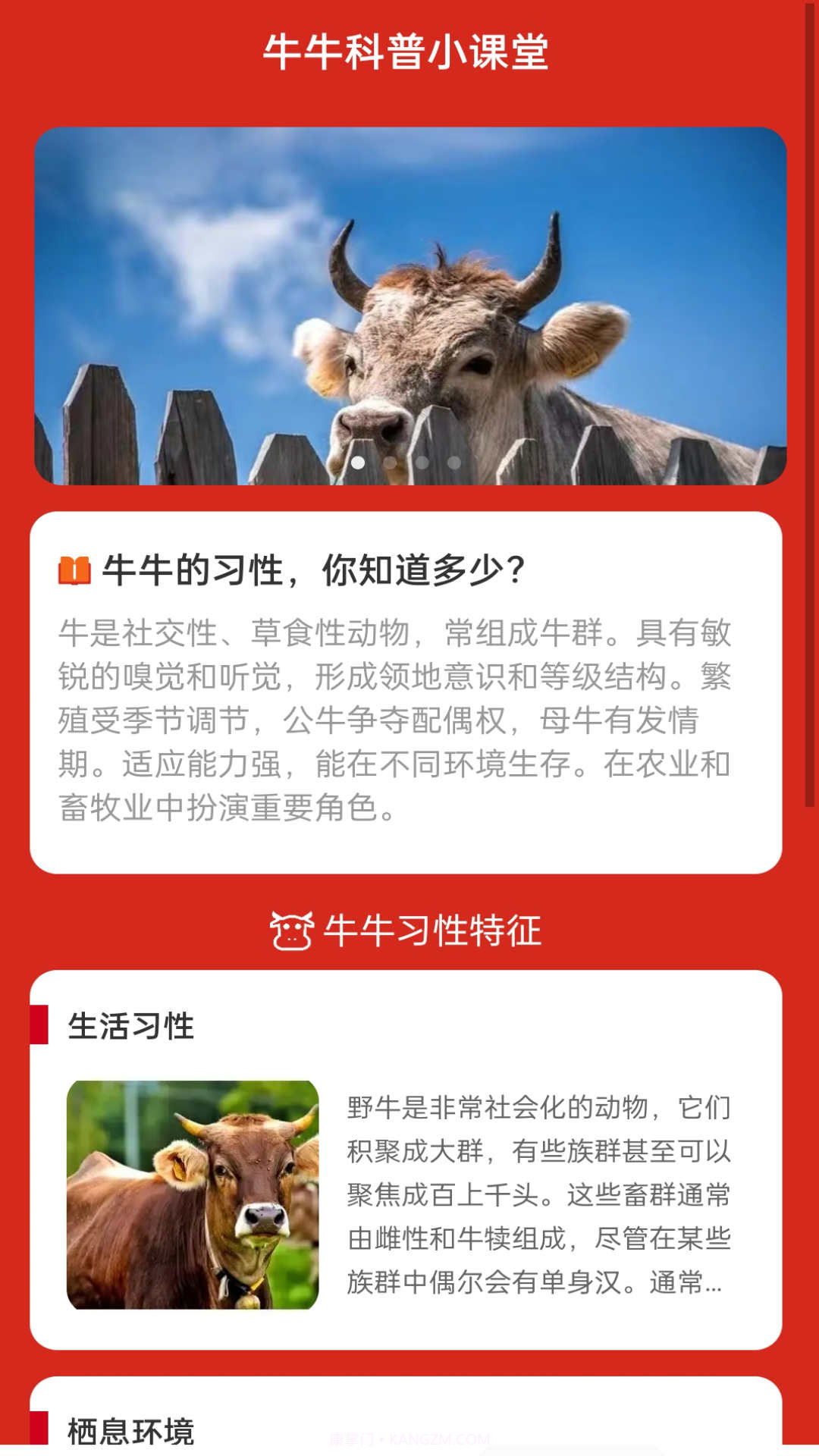Select the fourth carousel dot

click(453, 461)
